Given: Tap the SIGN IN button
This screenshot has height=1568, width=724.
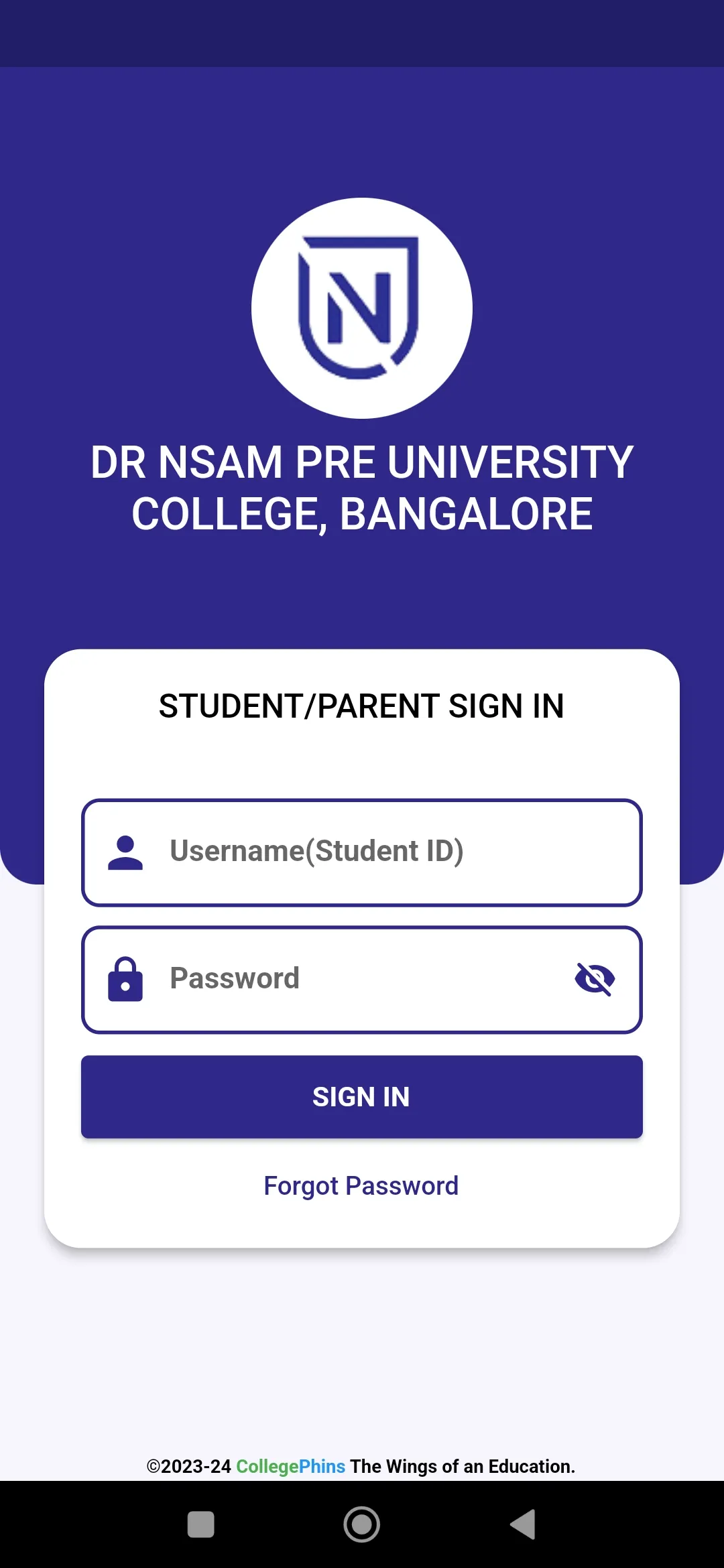Looking at the screenshot, I should [x=362, y=1097].
